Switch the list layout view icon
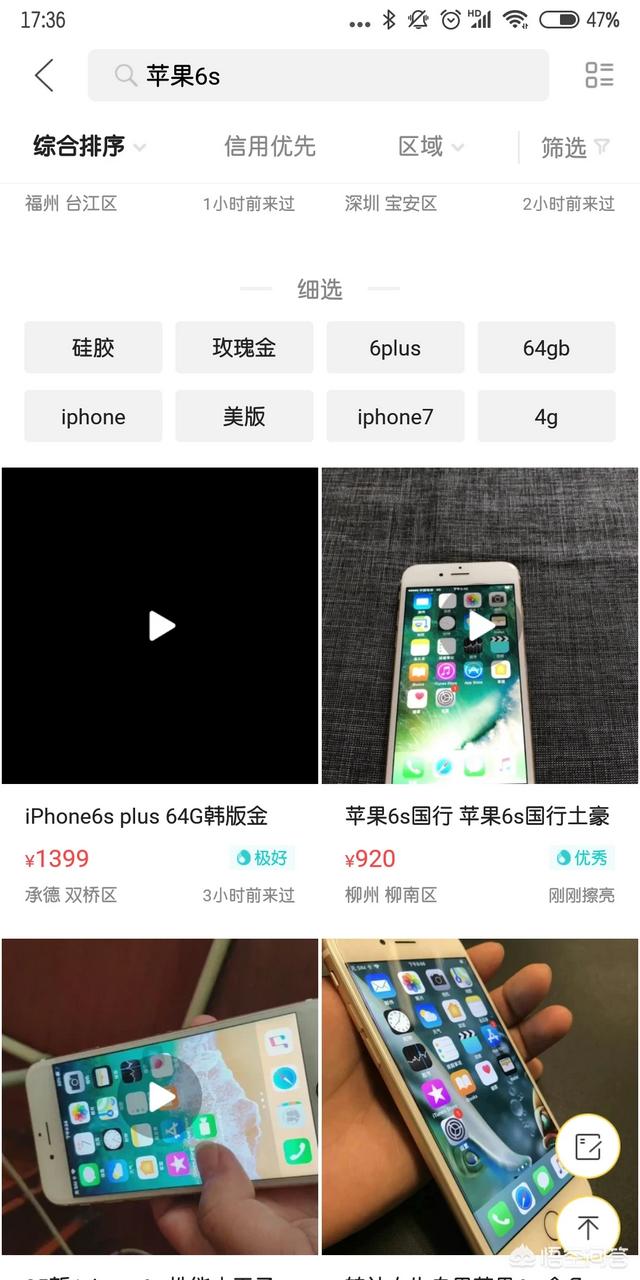This screenshot has width=640, height=1280. coord(599,75)
